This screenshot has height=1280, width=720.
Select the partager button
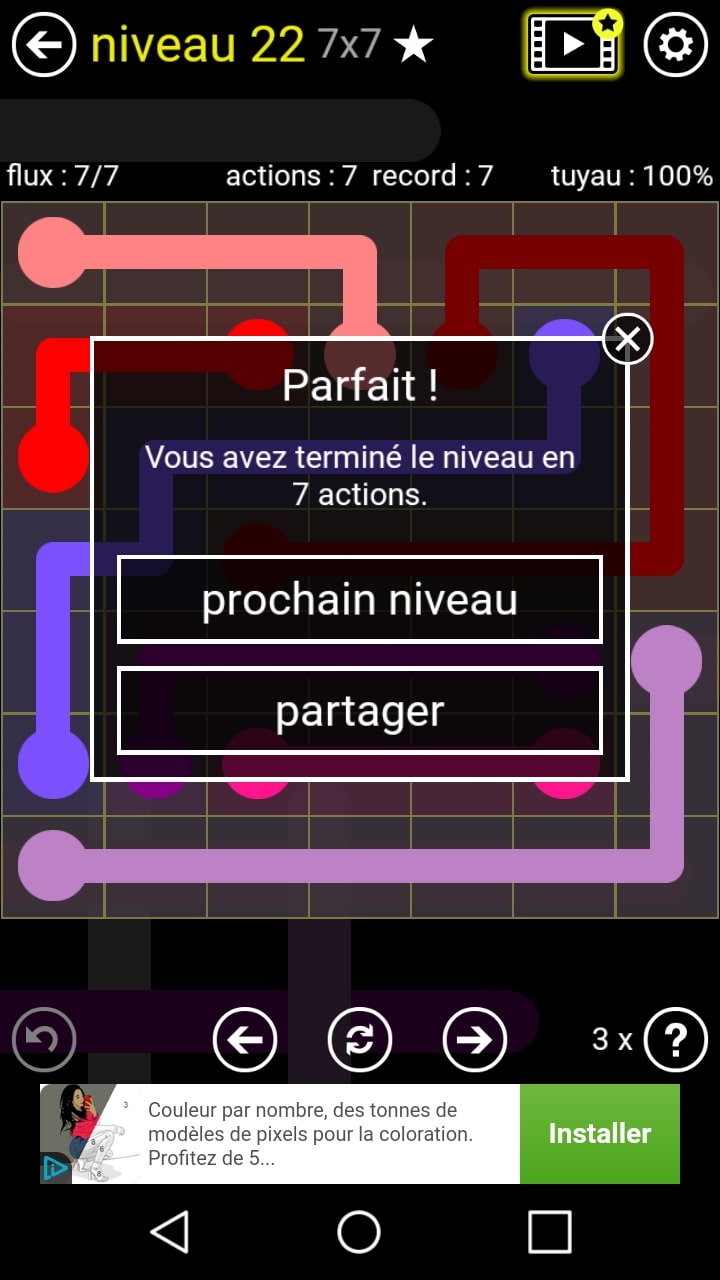point(360,711)
